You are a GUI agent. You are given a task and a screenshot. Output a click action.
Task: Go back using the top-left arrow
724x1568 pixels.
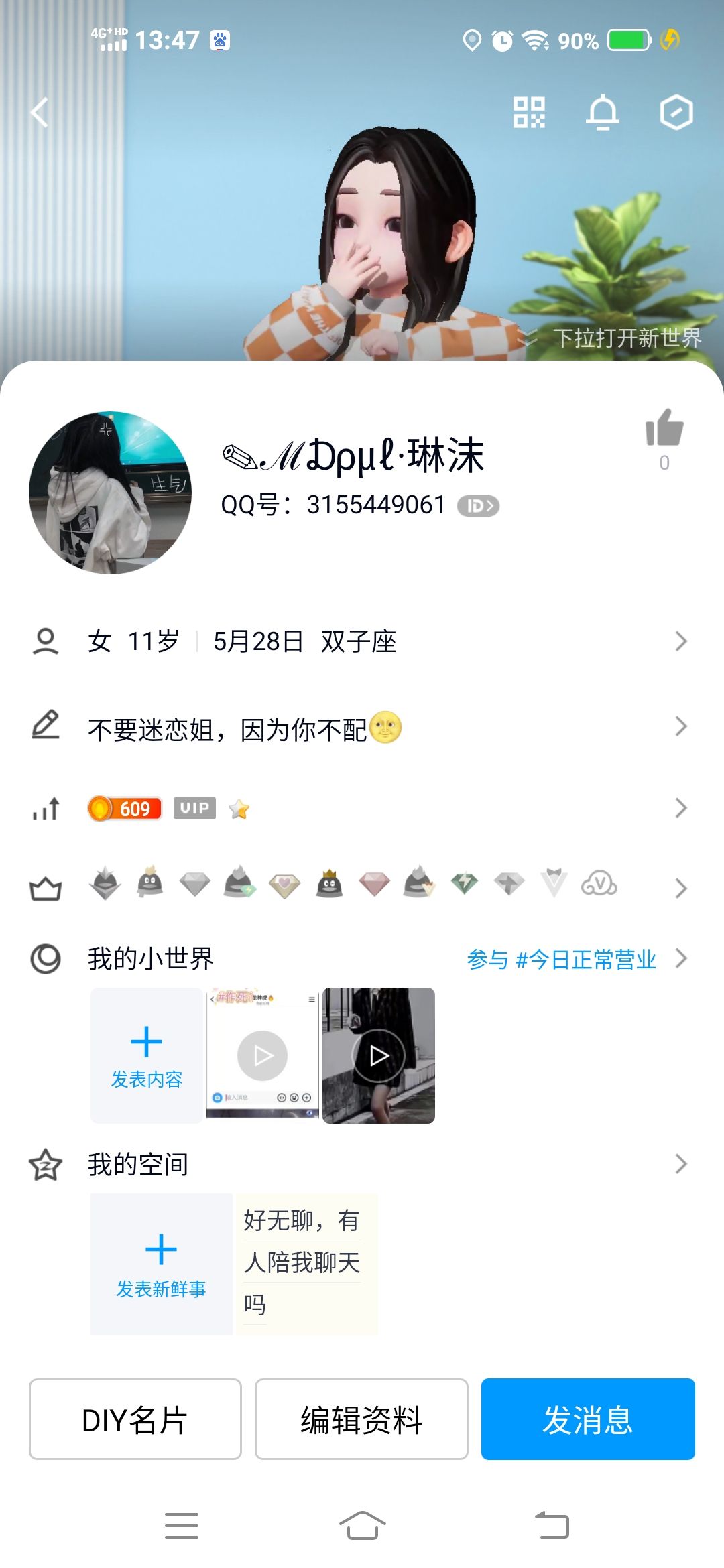coord(40,112)
